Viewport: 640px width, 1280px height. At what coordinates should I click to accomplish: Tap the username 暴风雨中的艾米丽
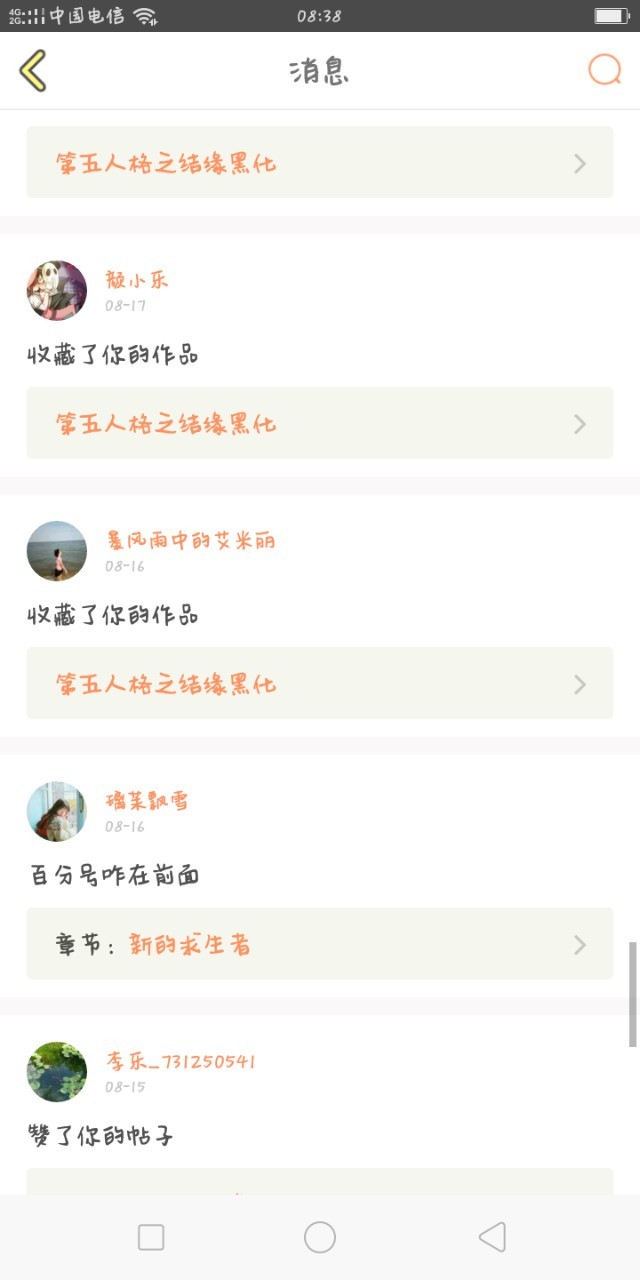click(x=190, y=541)
